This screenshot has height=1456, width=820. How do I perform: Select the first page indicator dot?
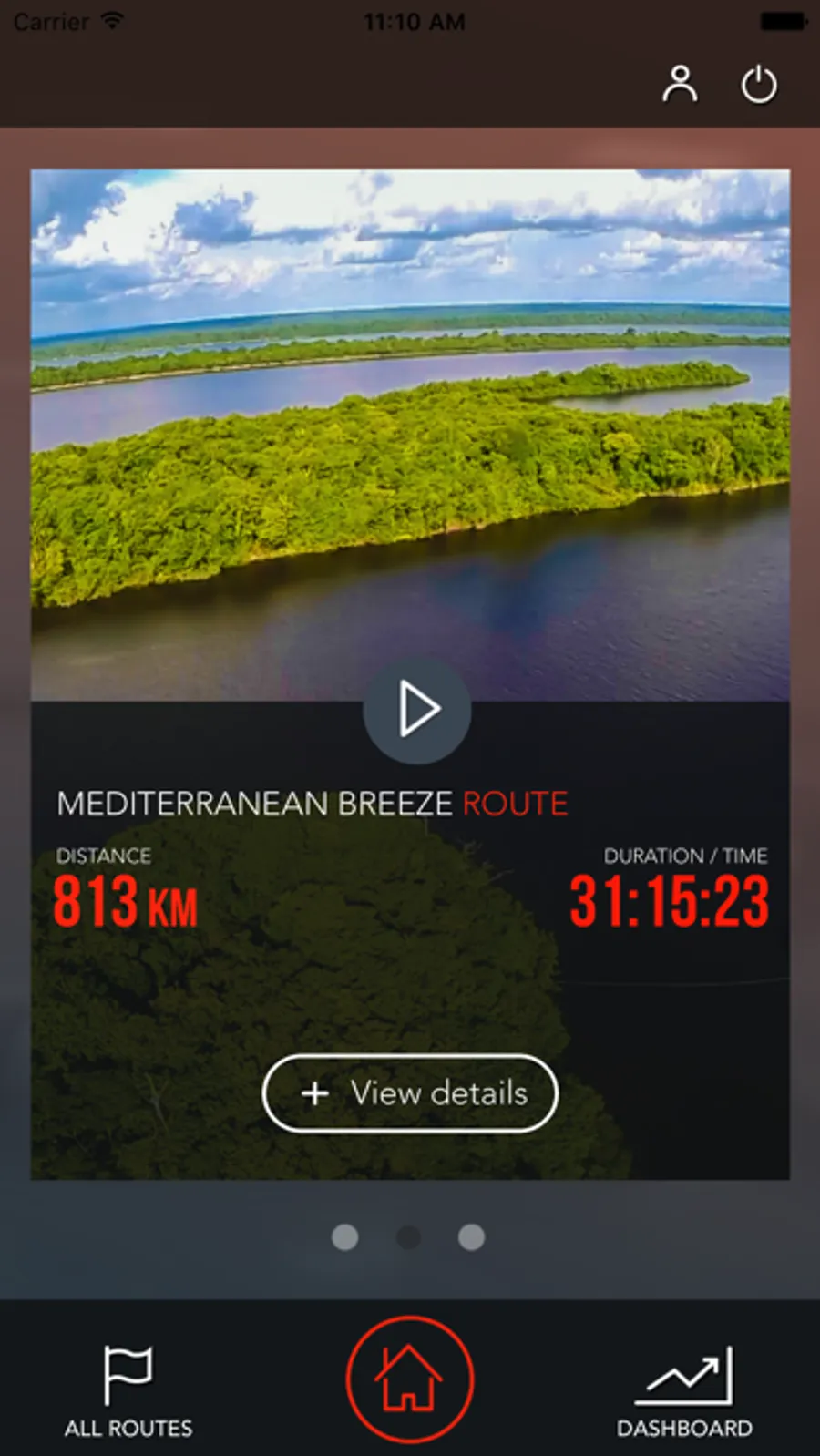tap(345, 1236)
